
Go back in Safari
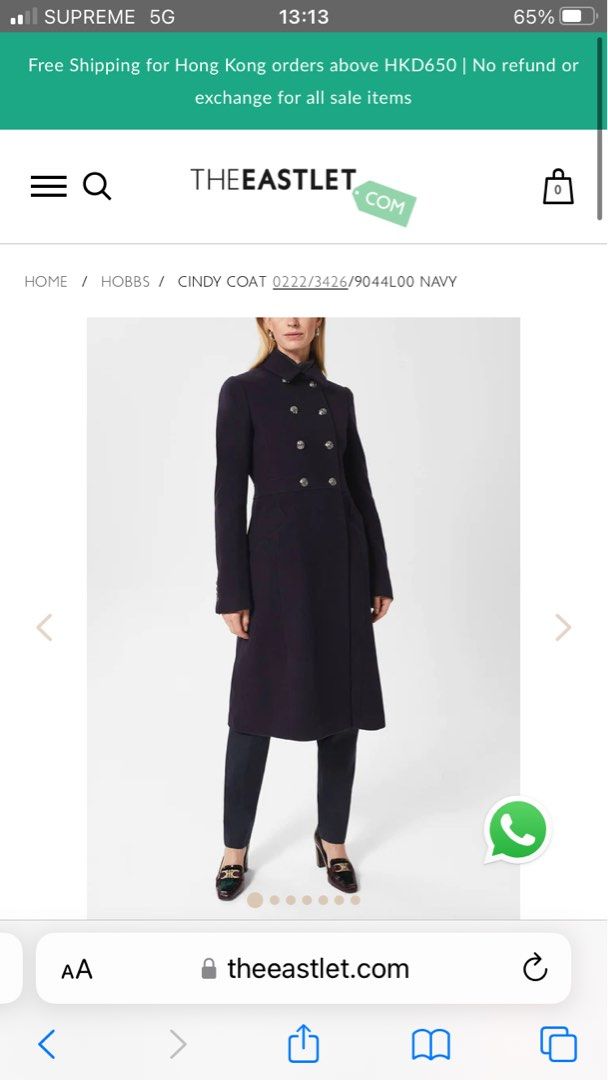point(47,1045)
